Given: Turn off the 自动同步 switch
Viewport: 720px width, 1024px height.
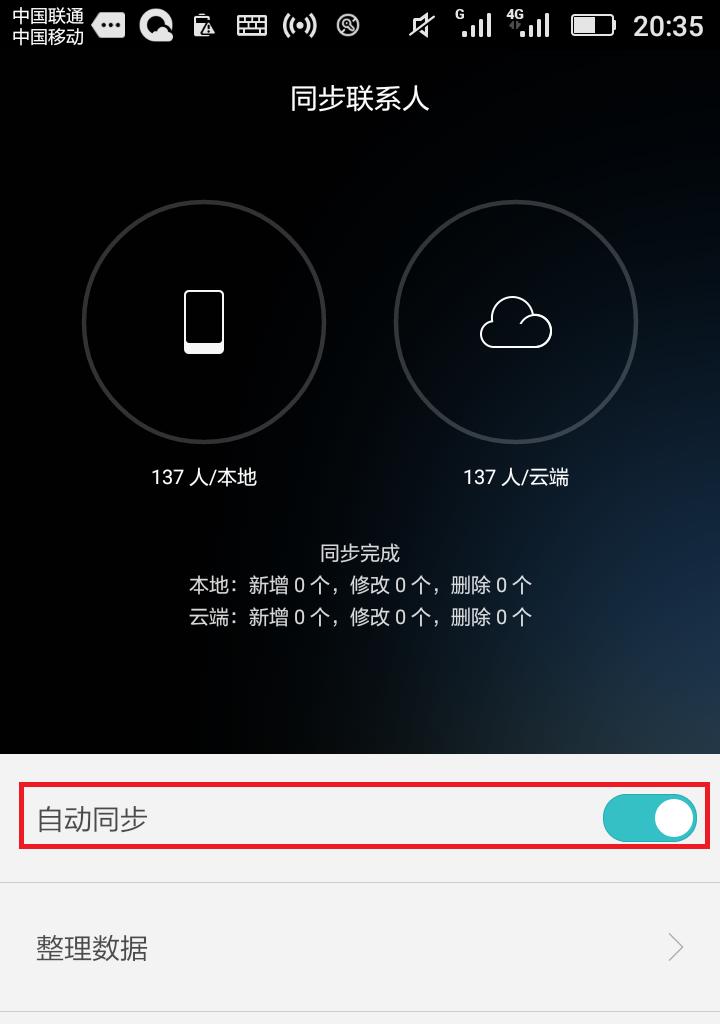Looking at the screenshot, I should (649, 818).
